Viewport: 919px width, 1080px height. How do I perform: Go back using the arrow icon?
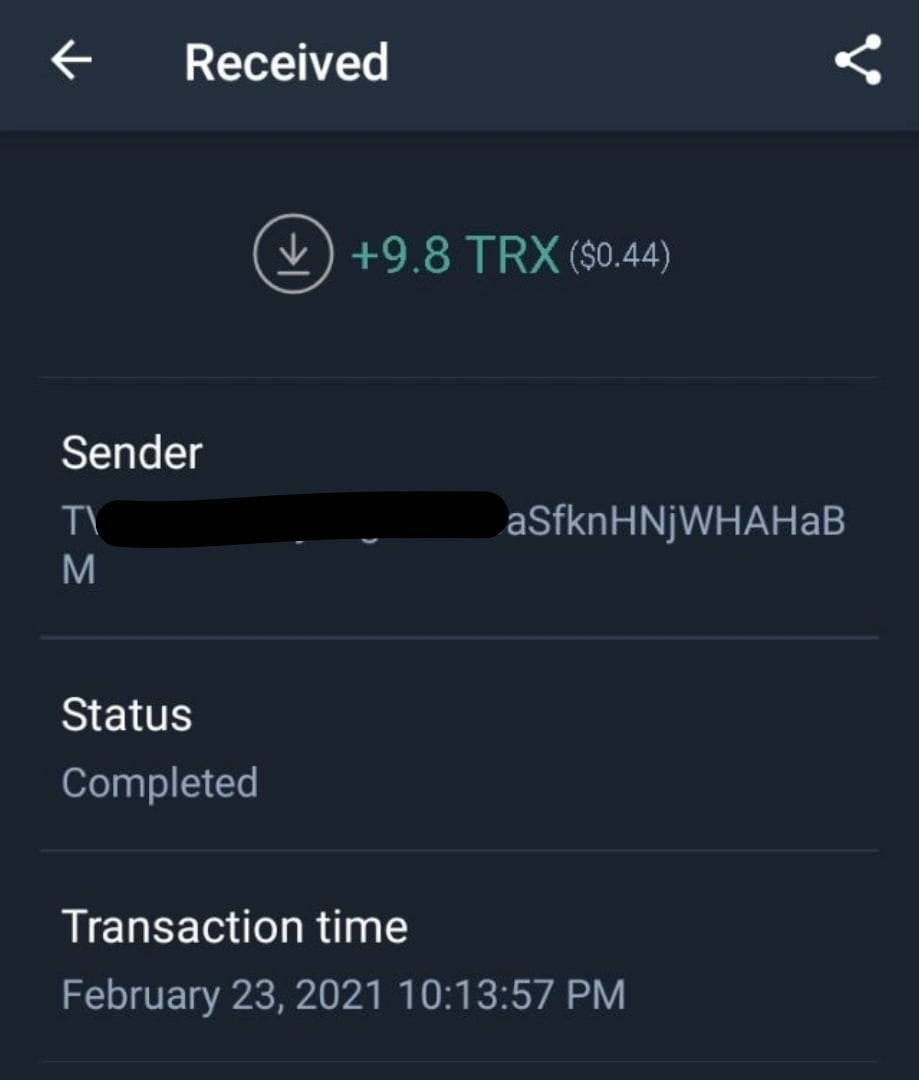coord(71,62)
